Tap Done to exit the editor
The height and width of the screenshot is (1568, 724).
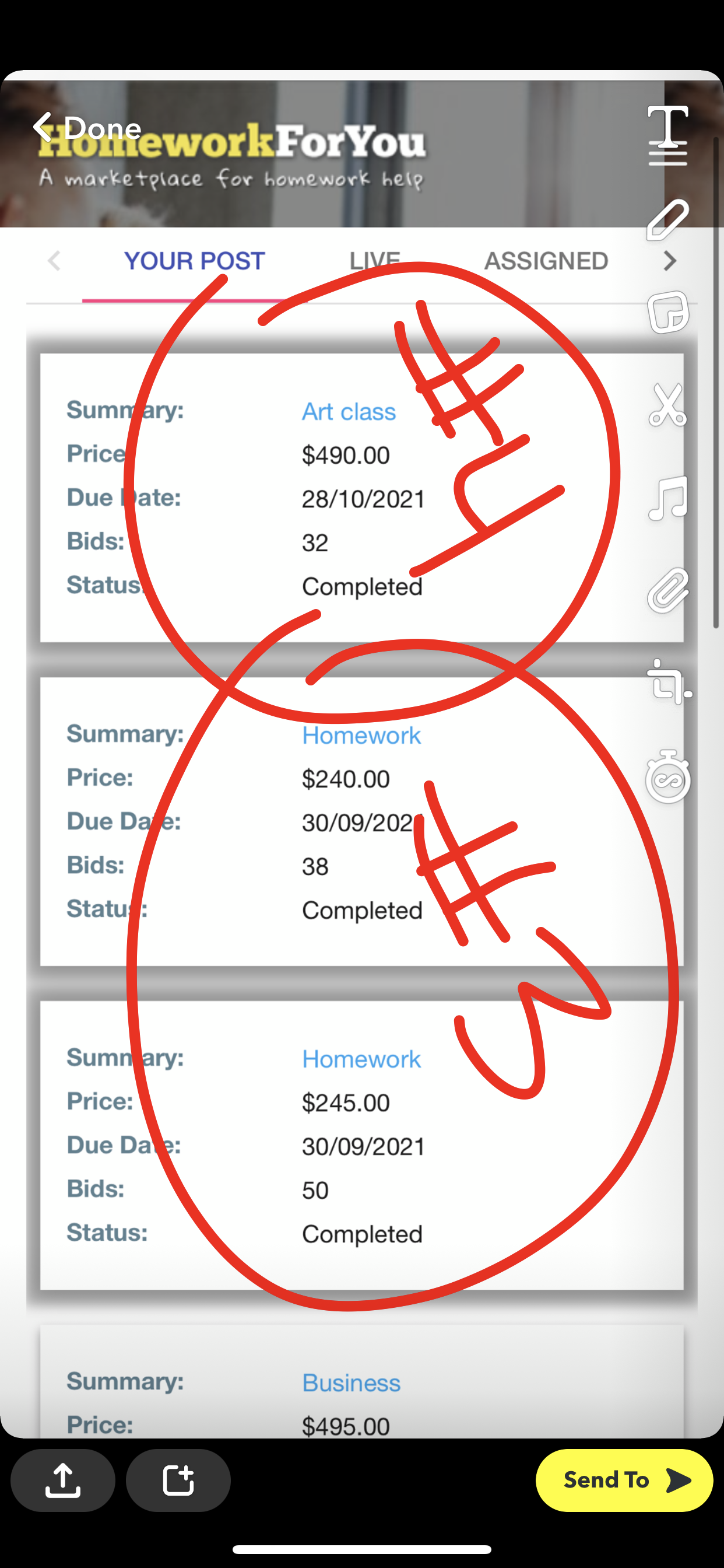[86, 128]
